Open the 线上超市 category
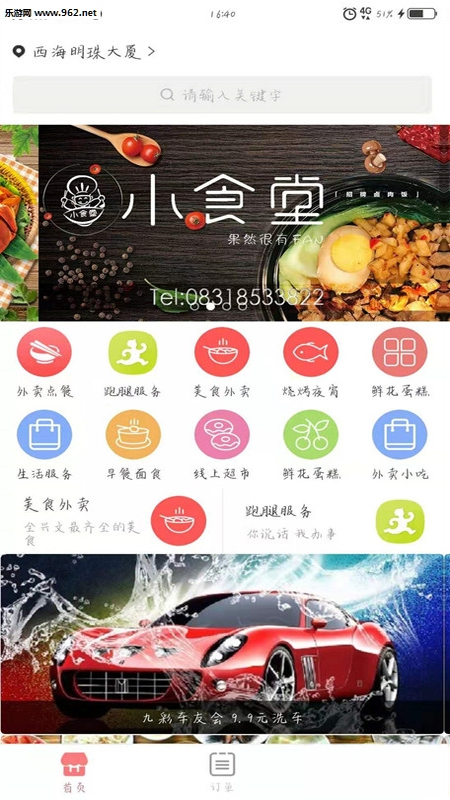This screenshot has height=800, width=450. [222, 445]
